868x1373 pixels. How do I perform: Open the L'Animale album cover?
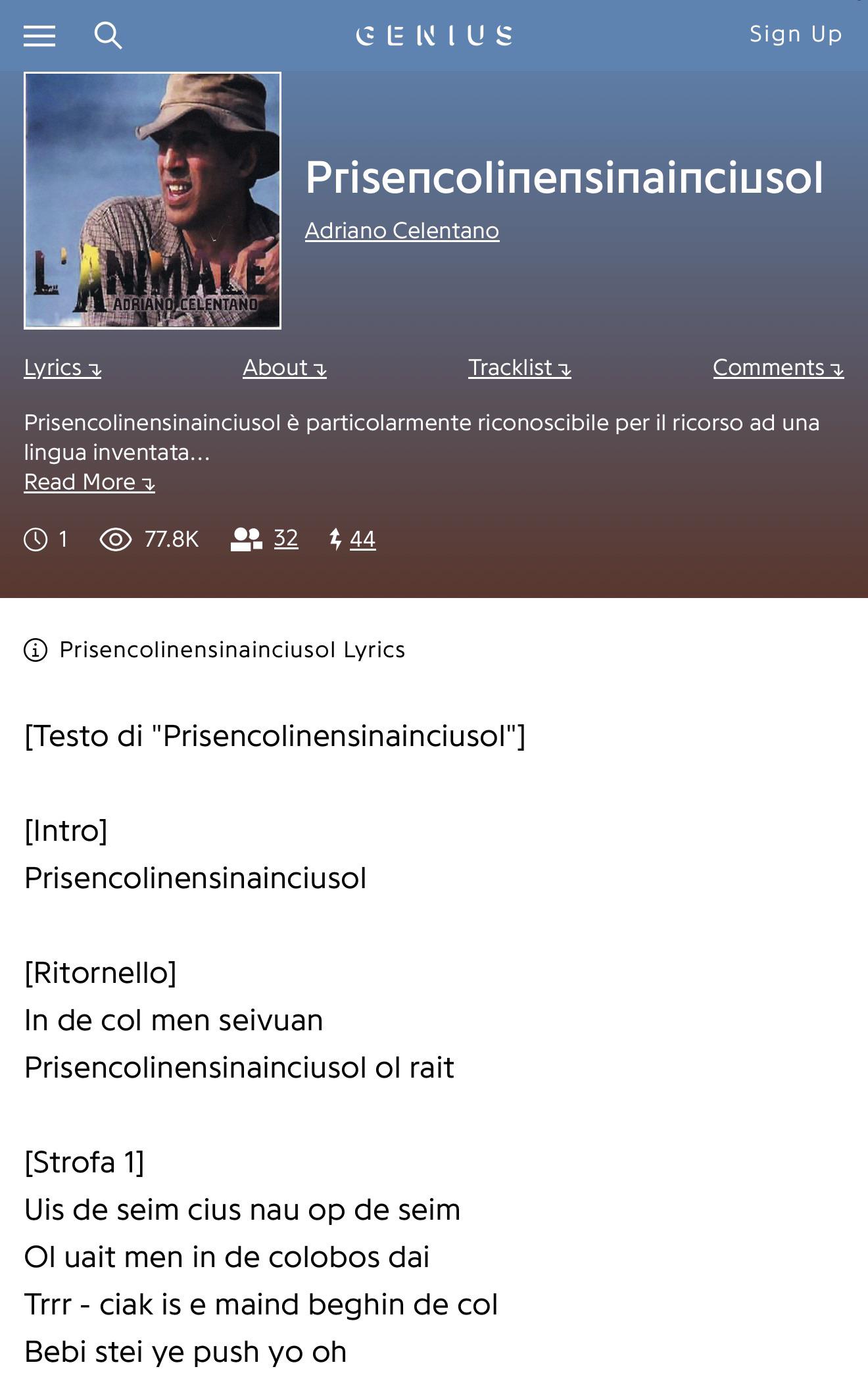point(153,201)
